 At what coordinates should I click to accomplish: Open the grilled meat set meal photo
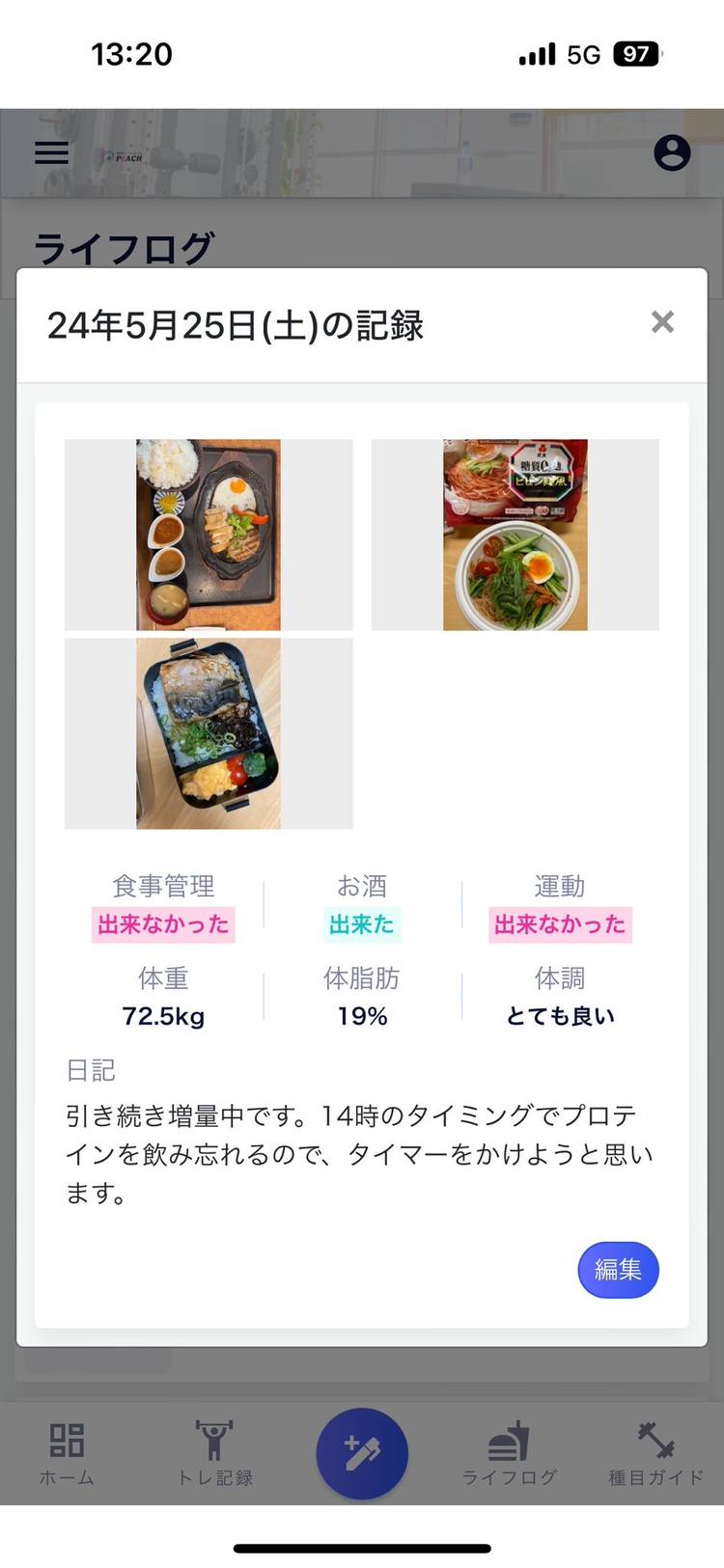click(x=209, y=535)
